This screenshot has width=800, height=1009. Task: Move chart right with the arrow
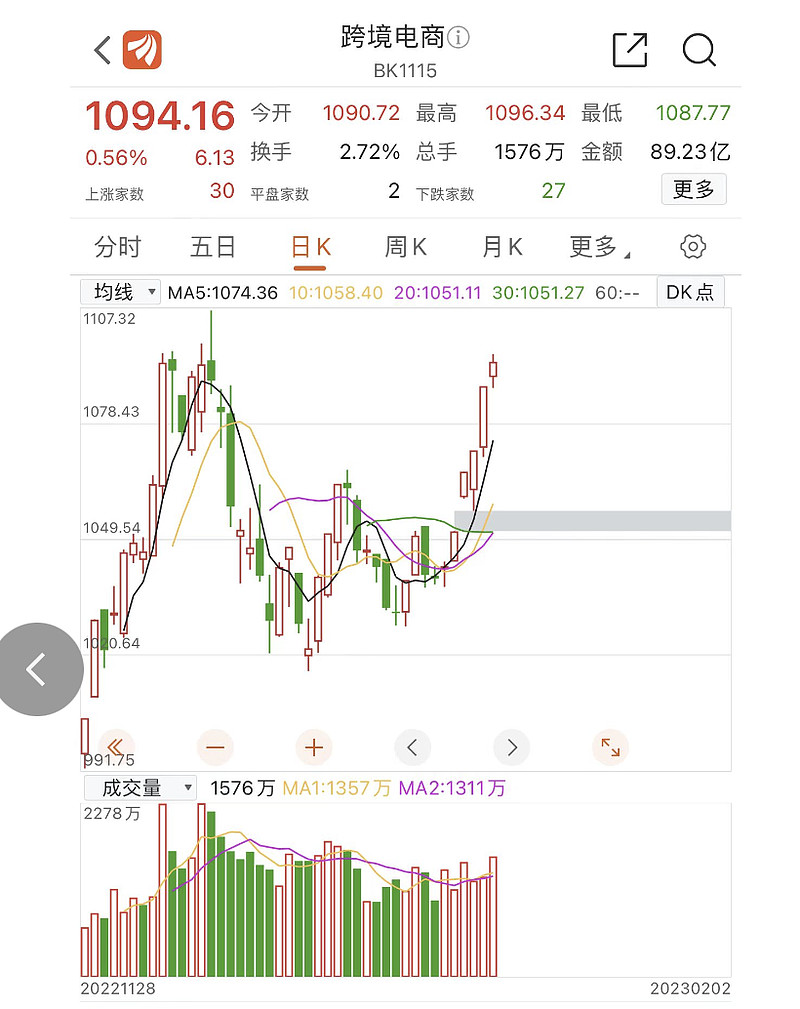pyautogui.click(x=511, y=746)
